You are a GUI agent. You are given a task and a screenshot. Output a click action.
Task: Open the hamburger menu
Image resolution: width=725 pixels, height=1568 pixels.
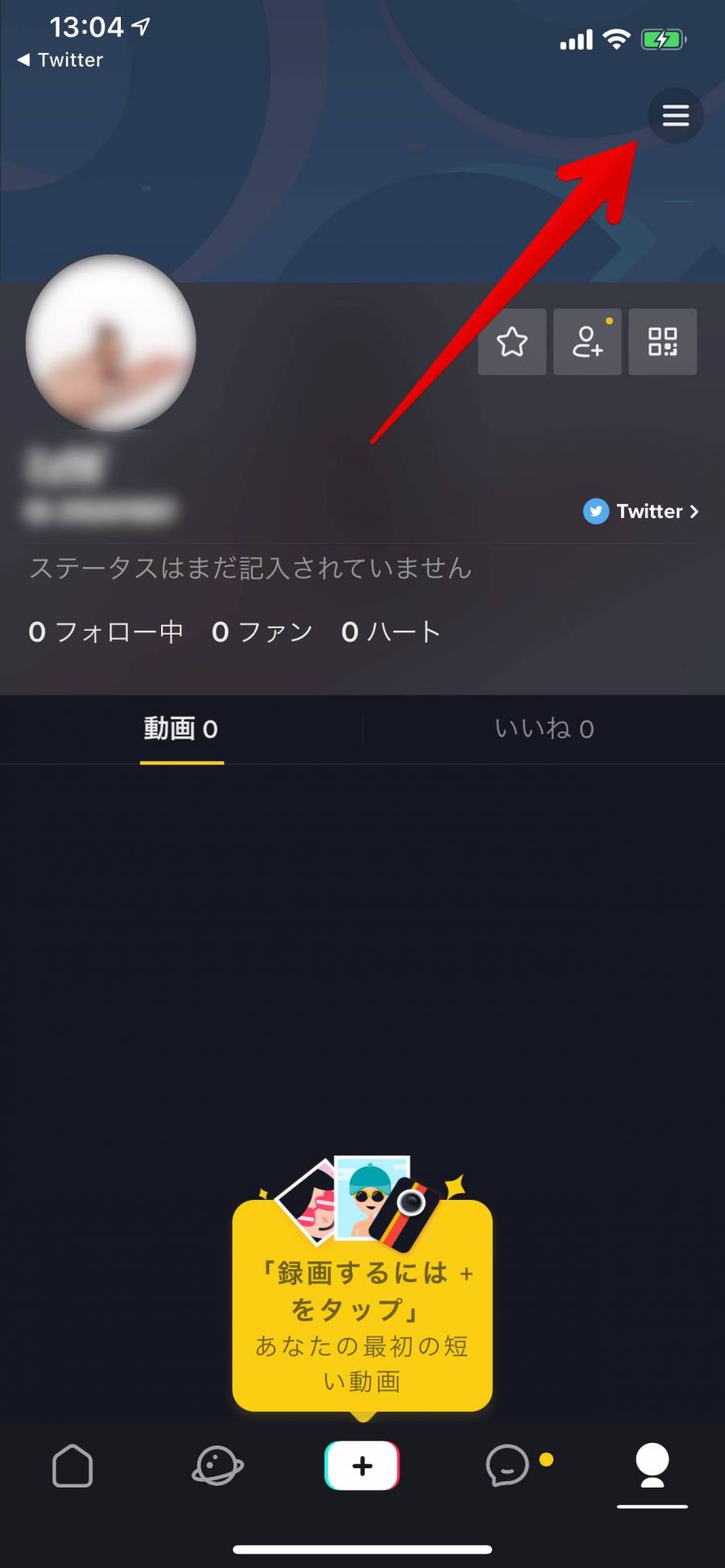point(675,116)
